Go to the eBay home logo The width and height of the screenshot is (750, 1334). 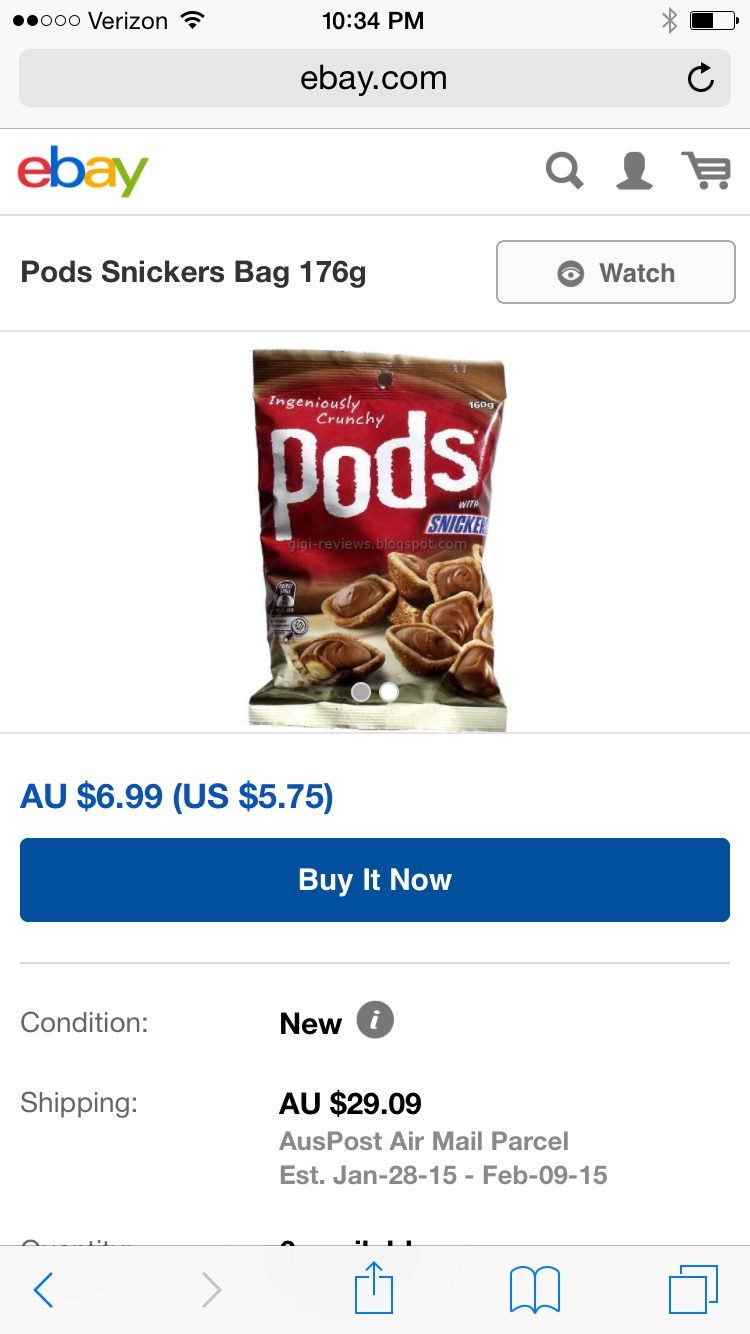(83, 172)
